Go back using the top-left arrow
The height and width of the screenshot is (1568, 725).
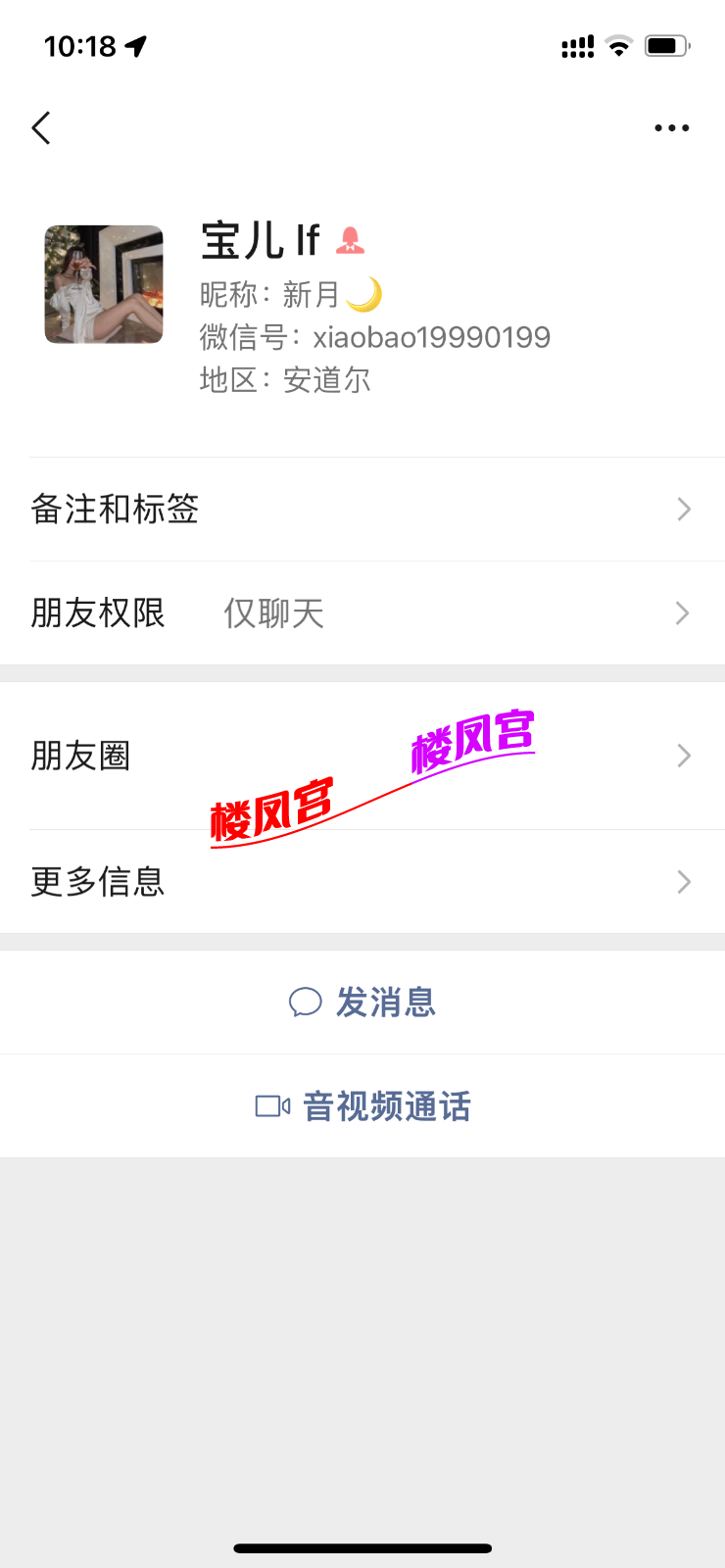click(41, 128)
